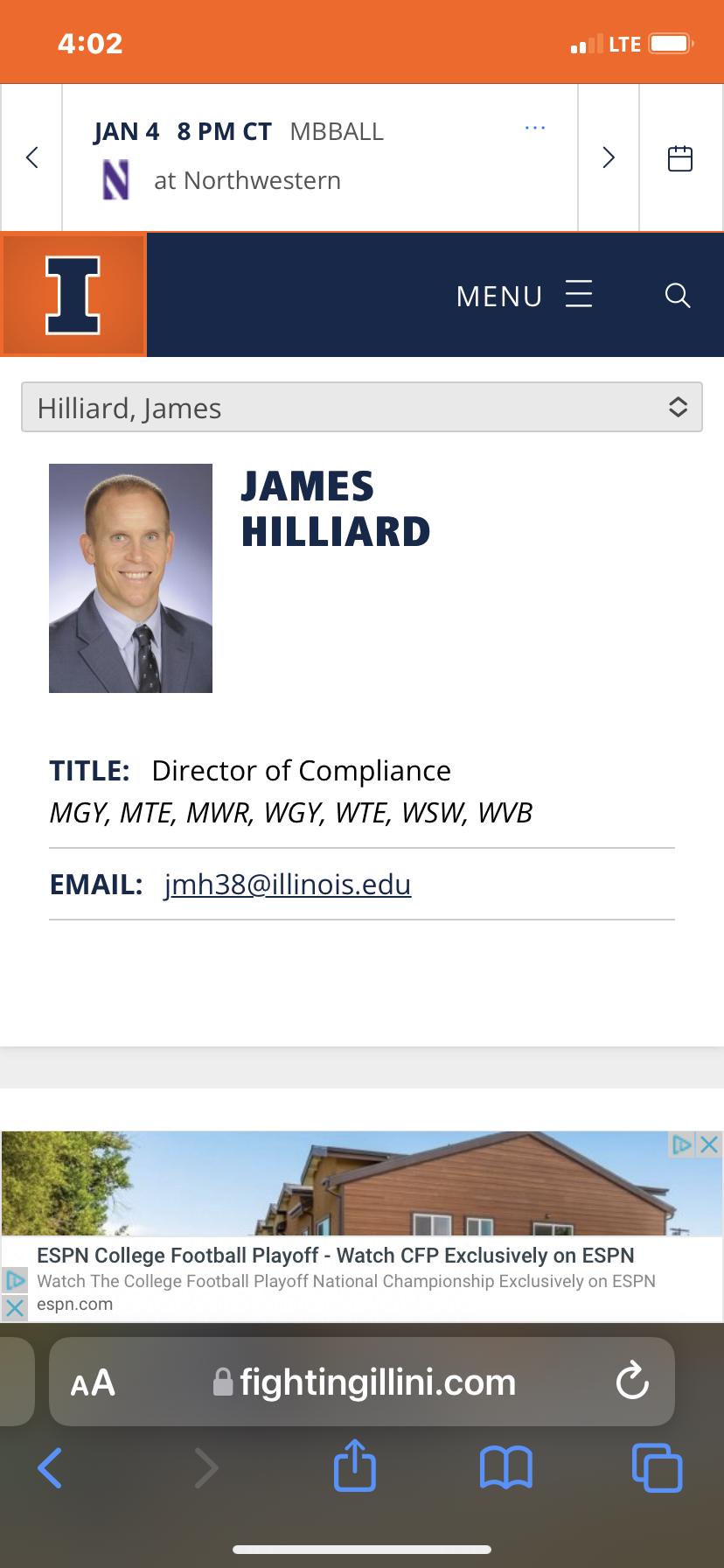Show open Safari tabs
This screenshot has width=724, height=1568.
[657, 1467]
